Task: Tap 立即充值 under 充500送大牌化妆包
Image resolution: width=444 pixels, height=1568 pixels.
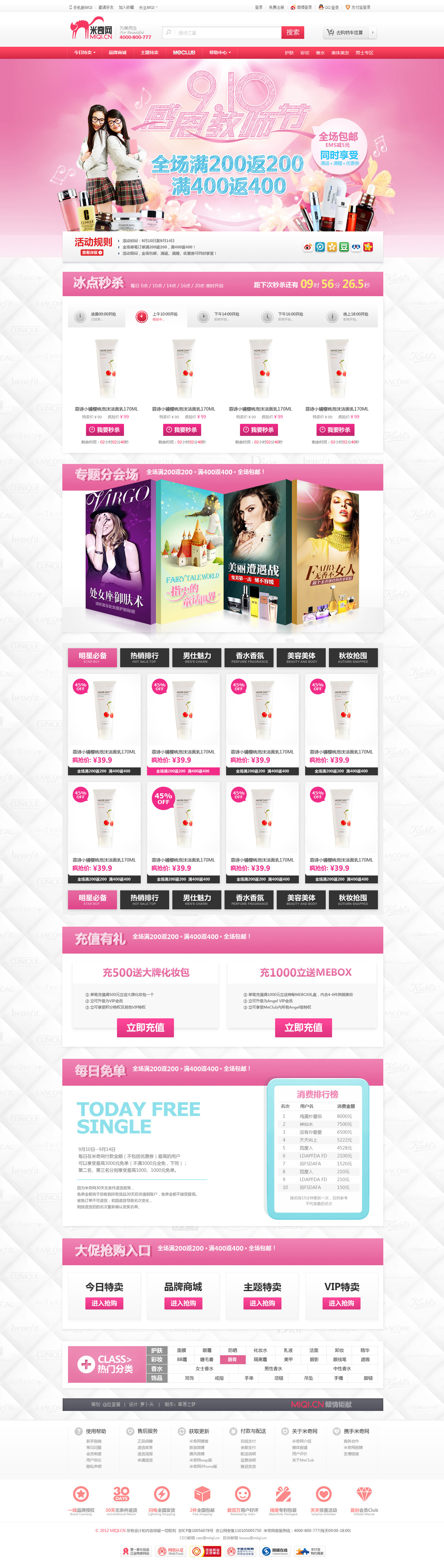Action: 145,1028
